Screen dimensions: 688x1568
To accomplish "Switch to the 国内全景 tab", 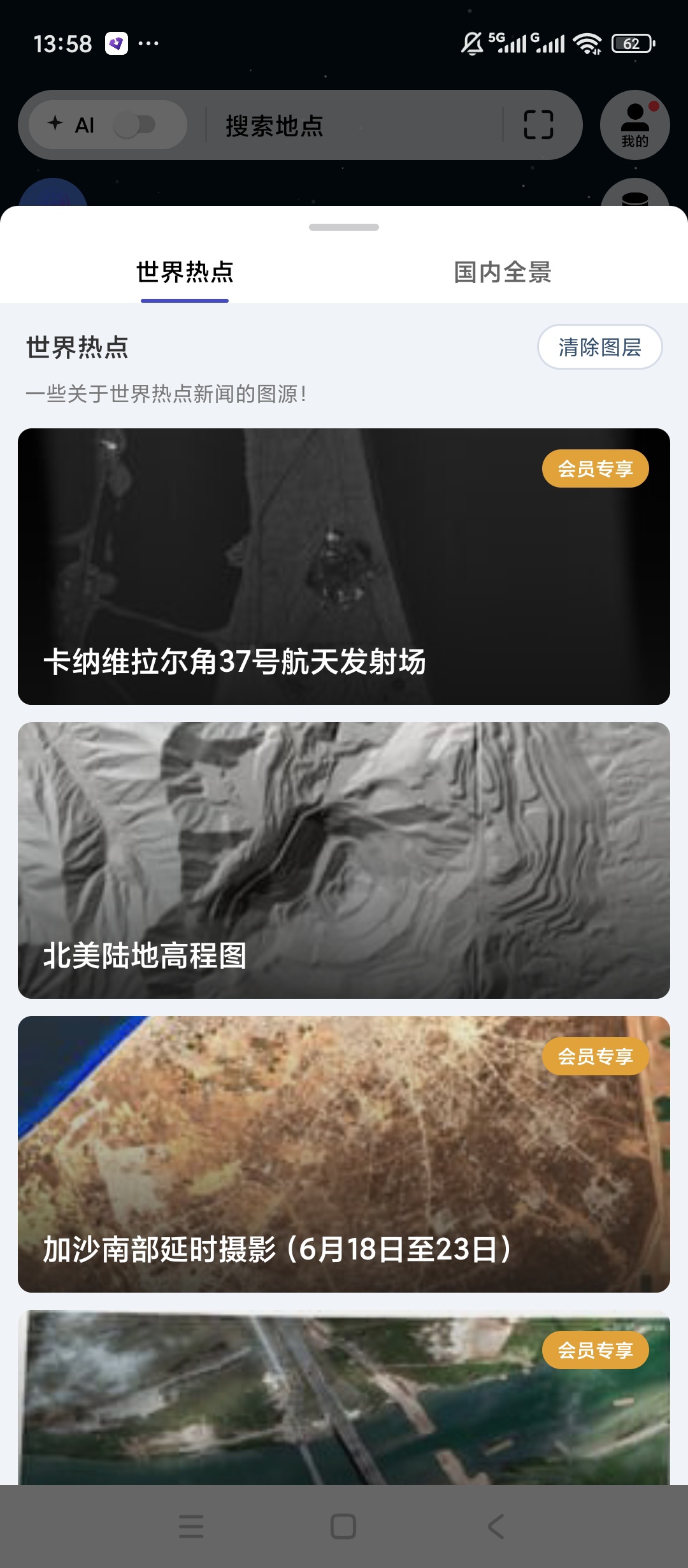I will point(503,272).
